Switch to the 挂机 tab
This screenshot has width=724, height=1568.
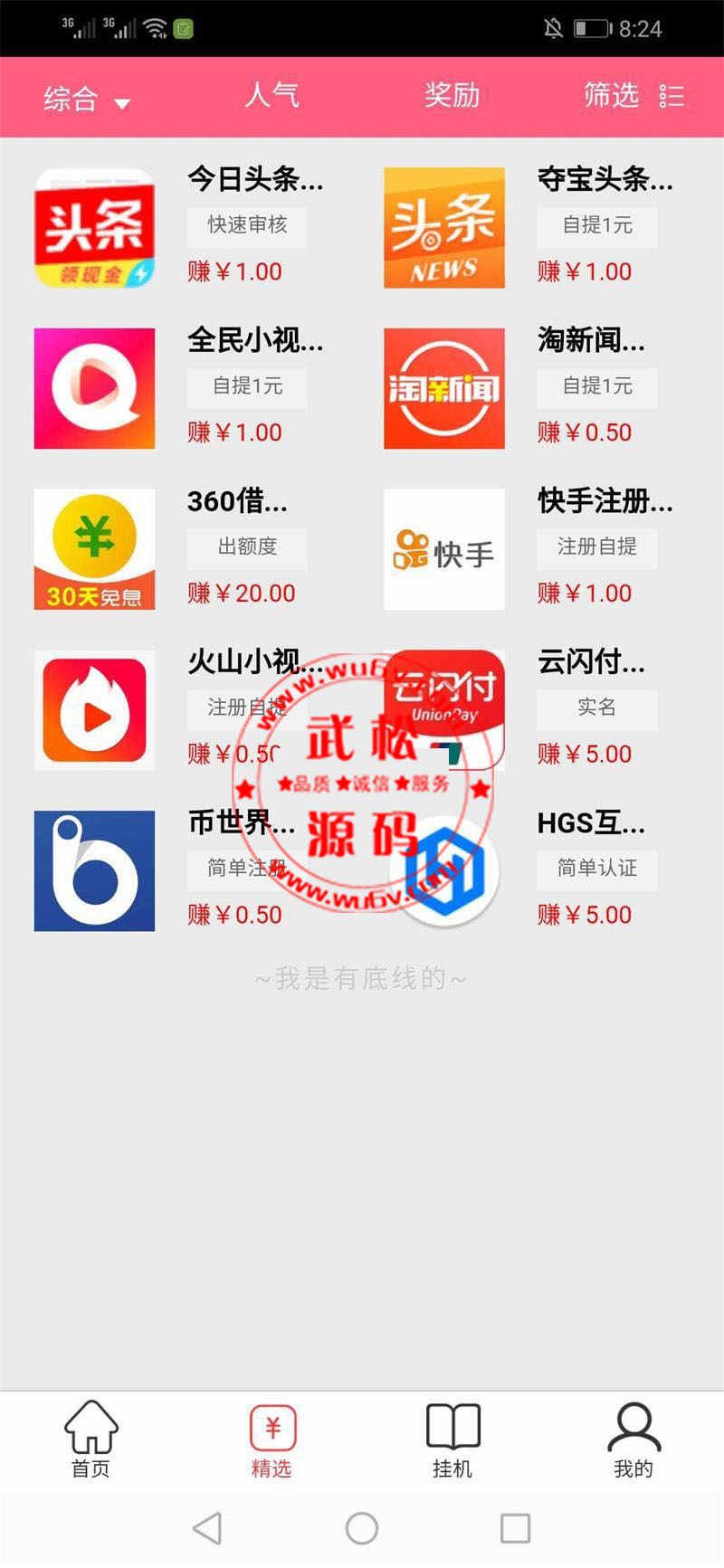pos(452,1440)
